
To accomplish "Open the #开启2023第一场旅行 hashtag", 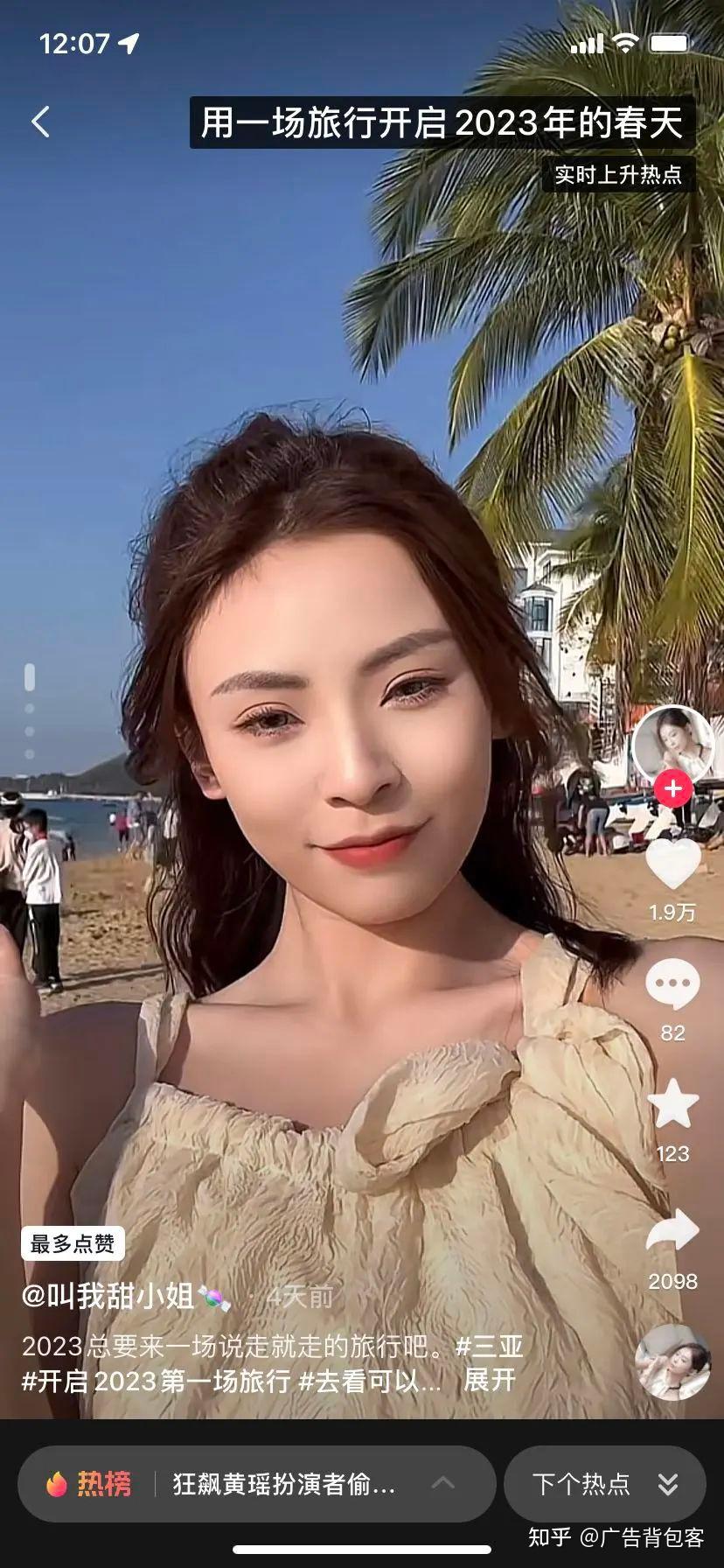I will pyautogui.click(x=156, y=1381).
